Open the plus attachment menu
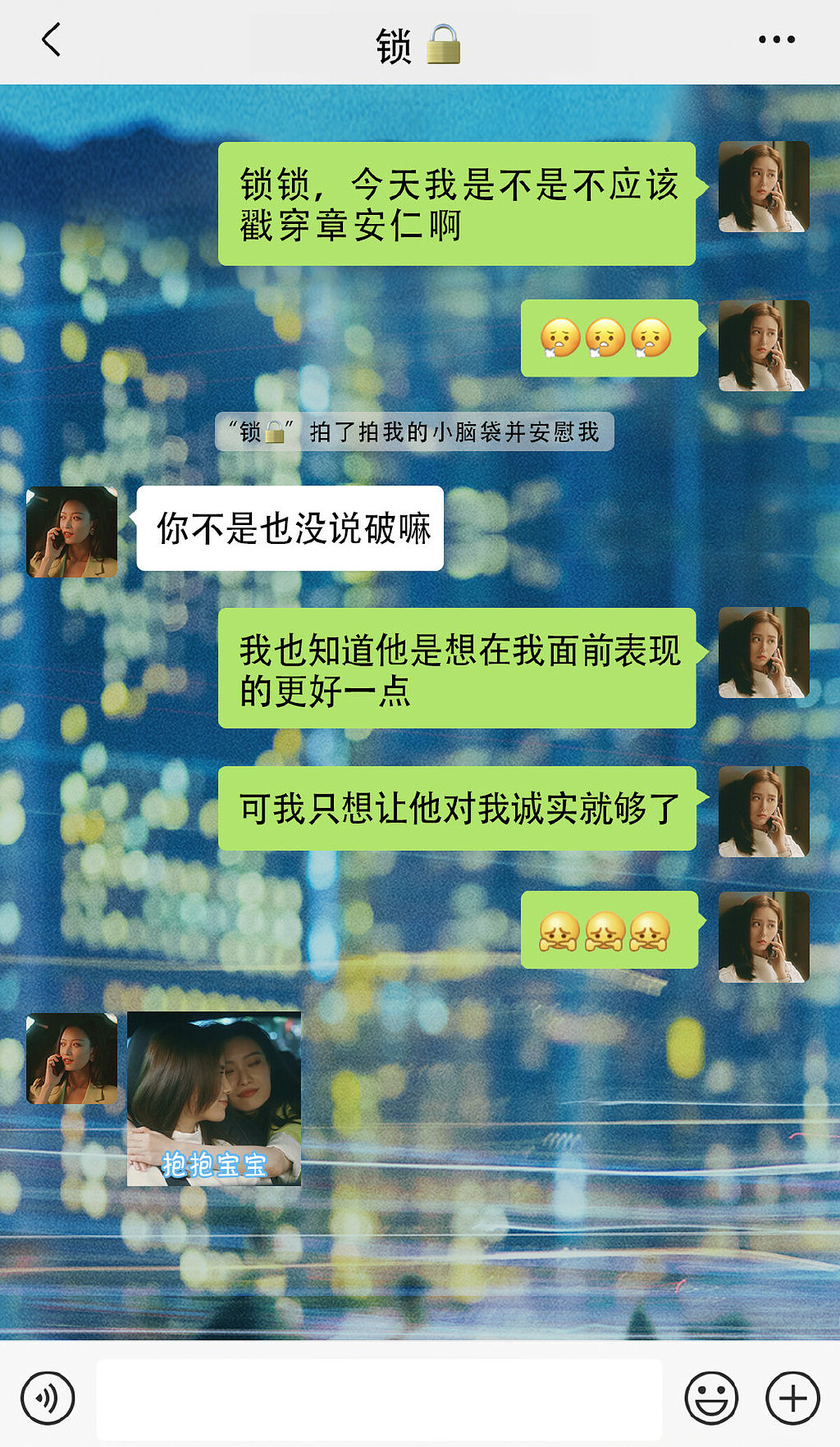 792,1398
